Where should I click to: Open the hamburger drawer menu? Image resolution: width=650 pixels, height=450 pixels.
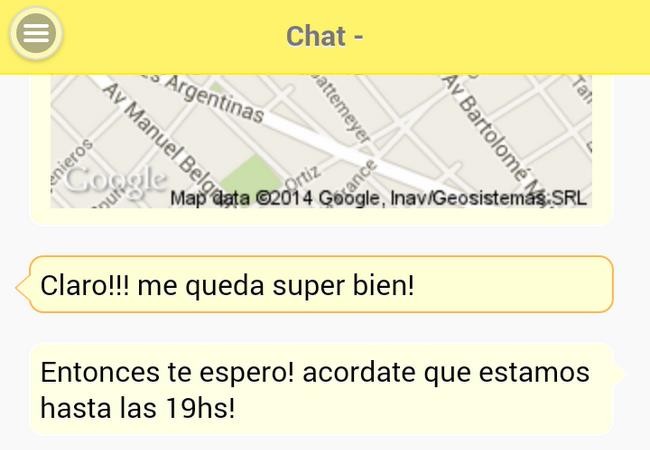36,34
